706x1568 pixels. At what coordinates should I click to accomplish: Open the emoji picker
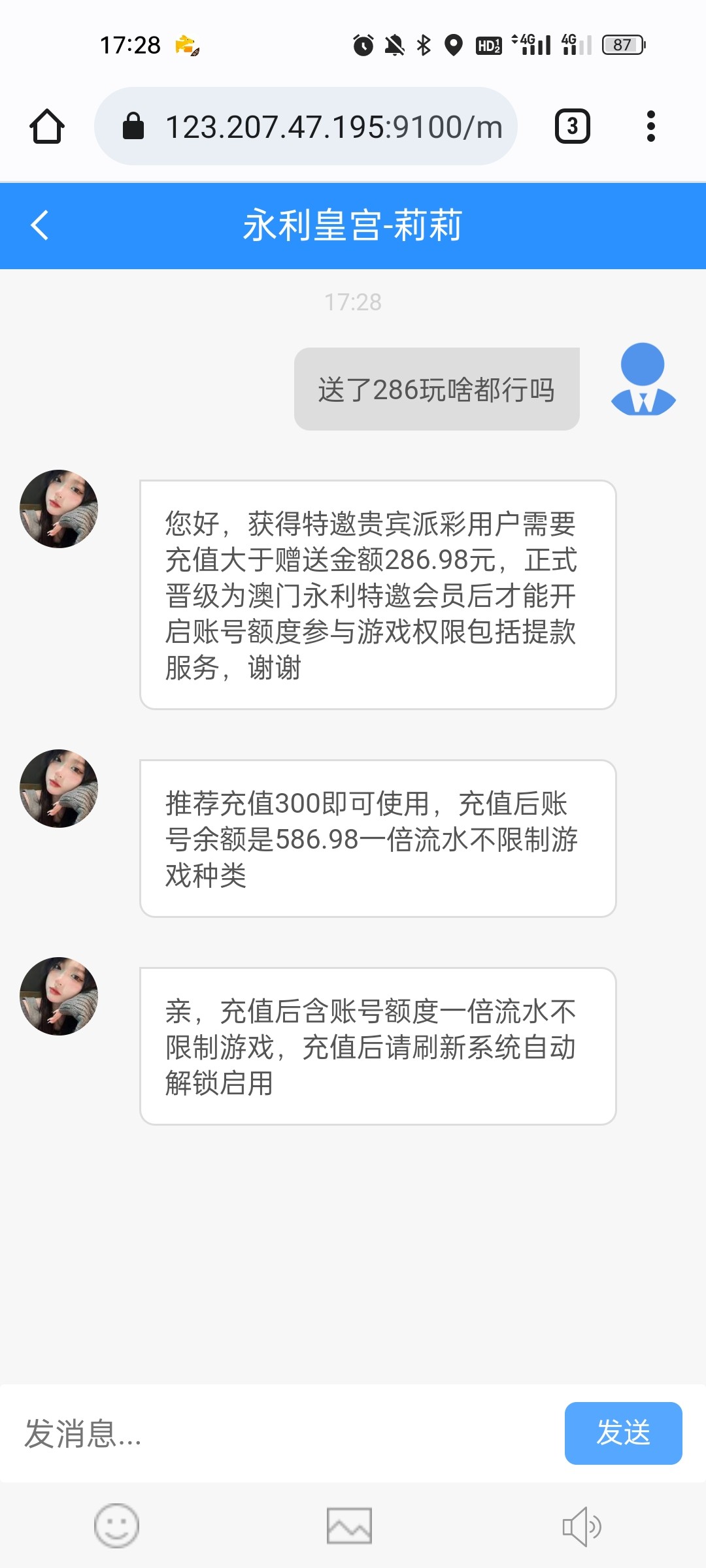(x=116, y=1526)
